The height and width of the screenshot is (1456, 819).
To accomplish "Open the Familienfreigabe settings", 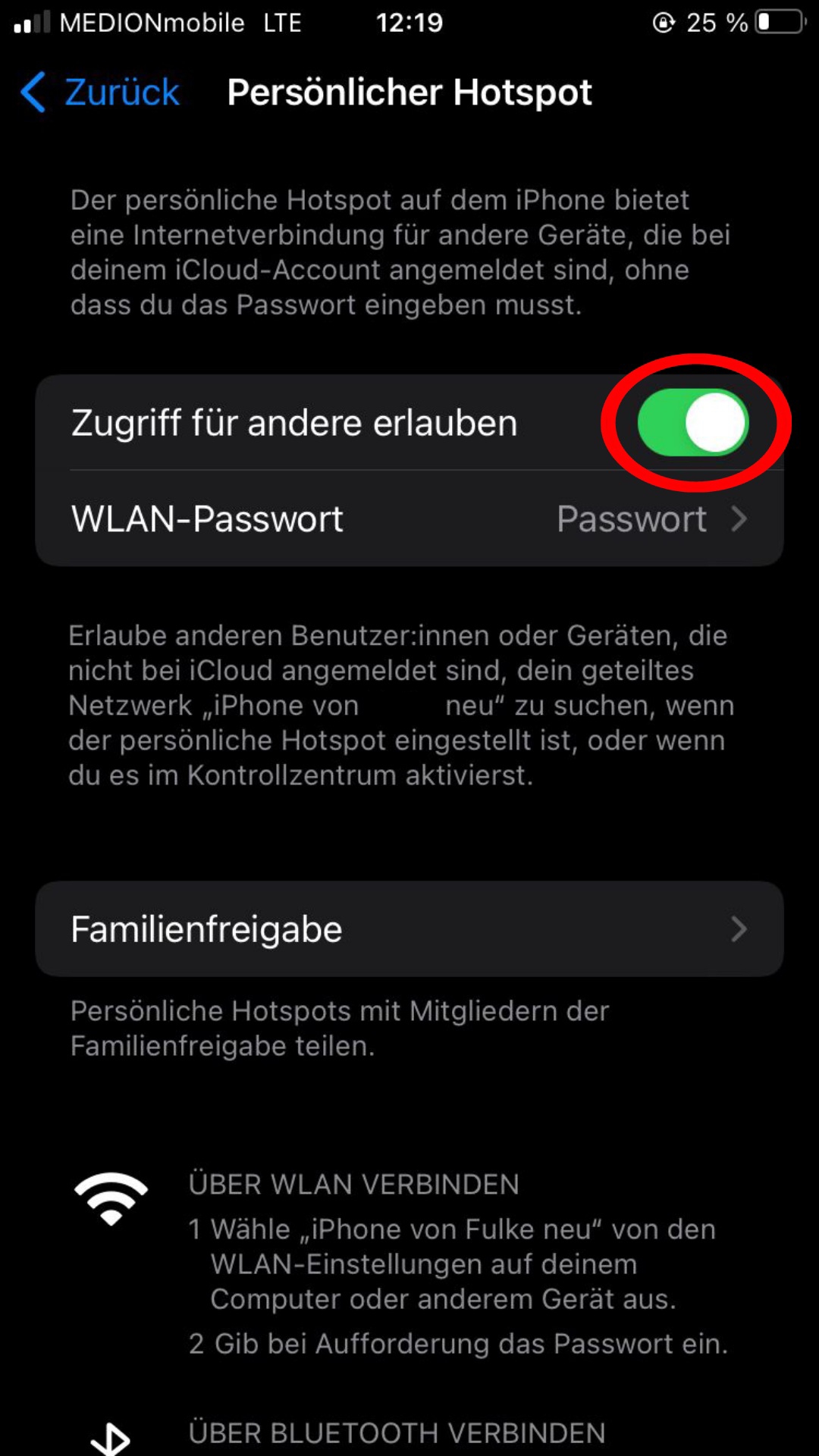I will point(409,928).
